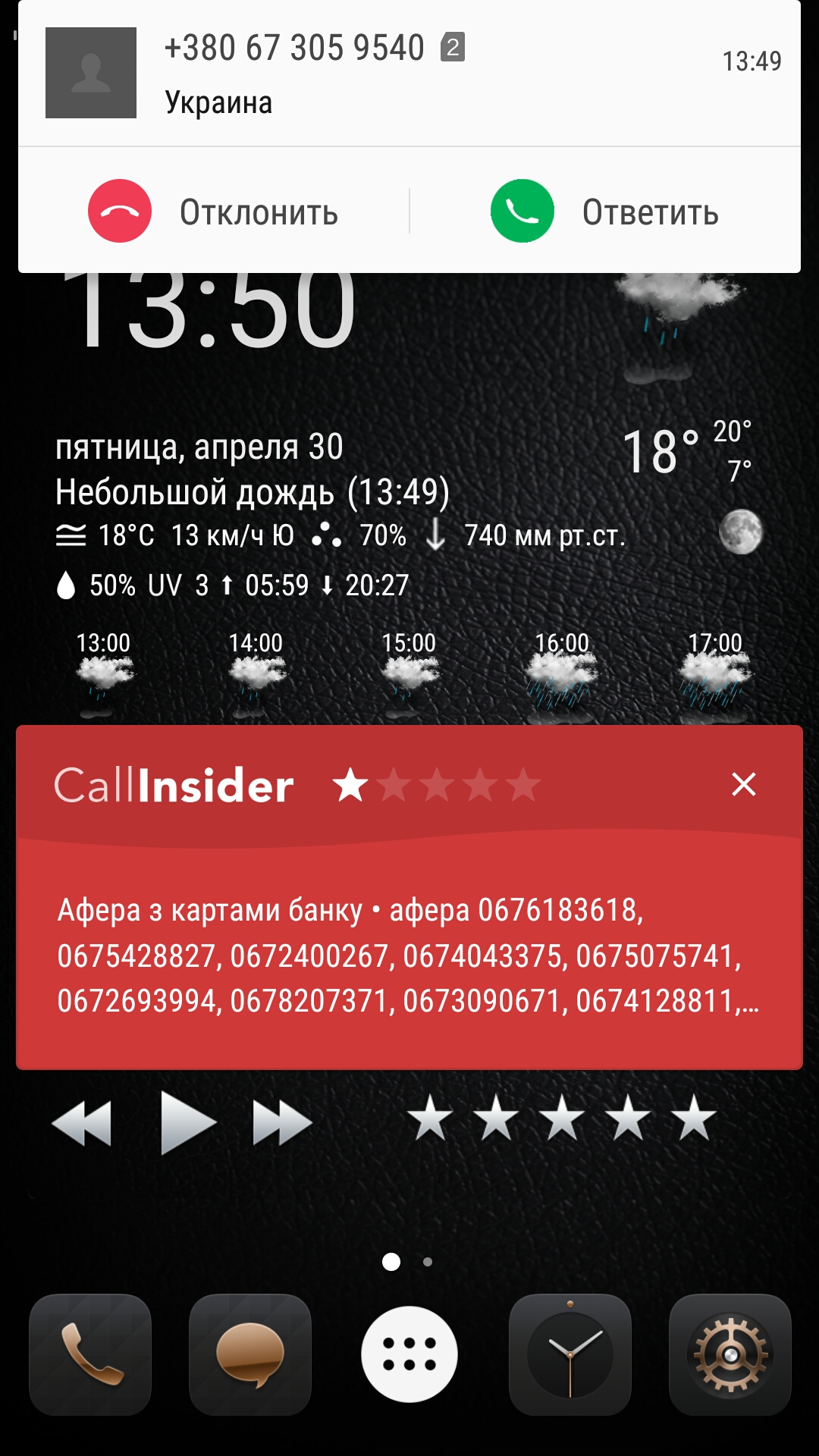Open incoming call details for +380 67 305 9540
Screen dimensions: 819x1456
[379, 74]
